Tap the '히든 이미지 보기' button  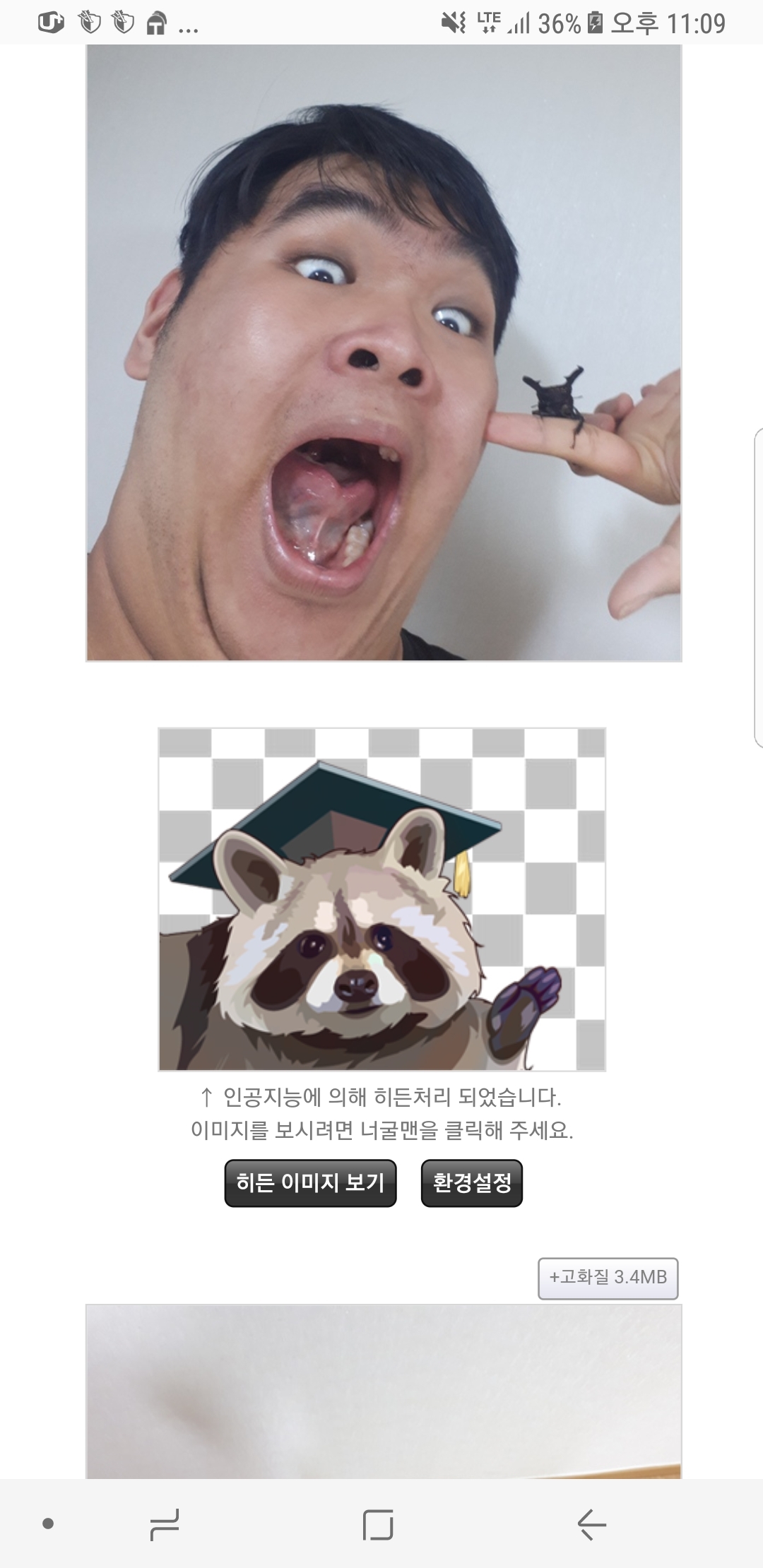(x=310, y=1183)
